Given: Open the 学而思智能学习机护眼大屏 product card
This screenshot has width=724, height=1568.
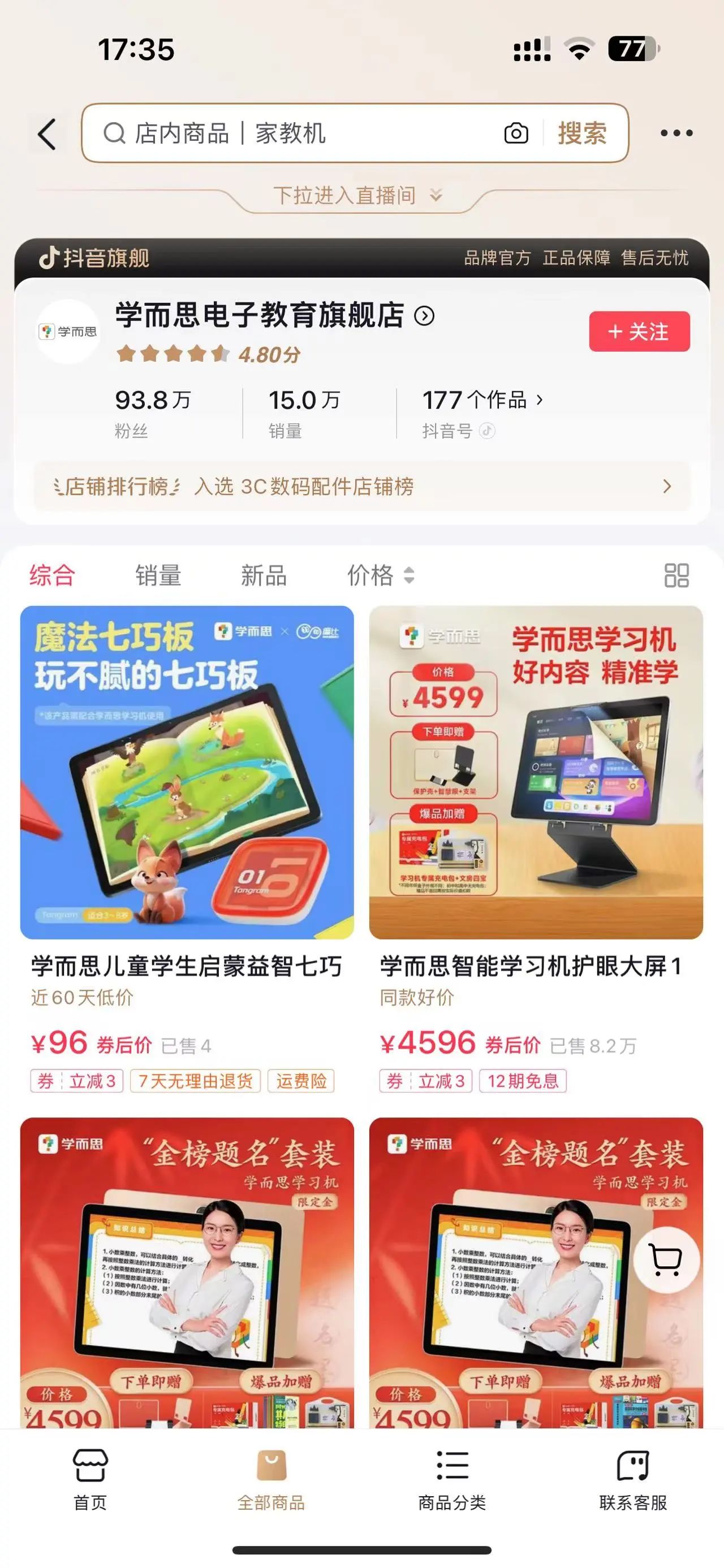Looking at the screenshot, I should [536, 773].
